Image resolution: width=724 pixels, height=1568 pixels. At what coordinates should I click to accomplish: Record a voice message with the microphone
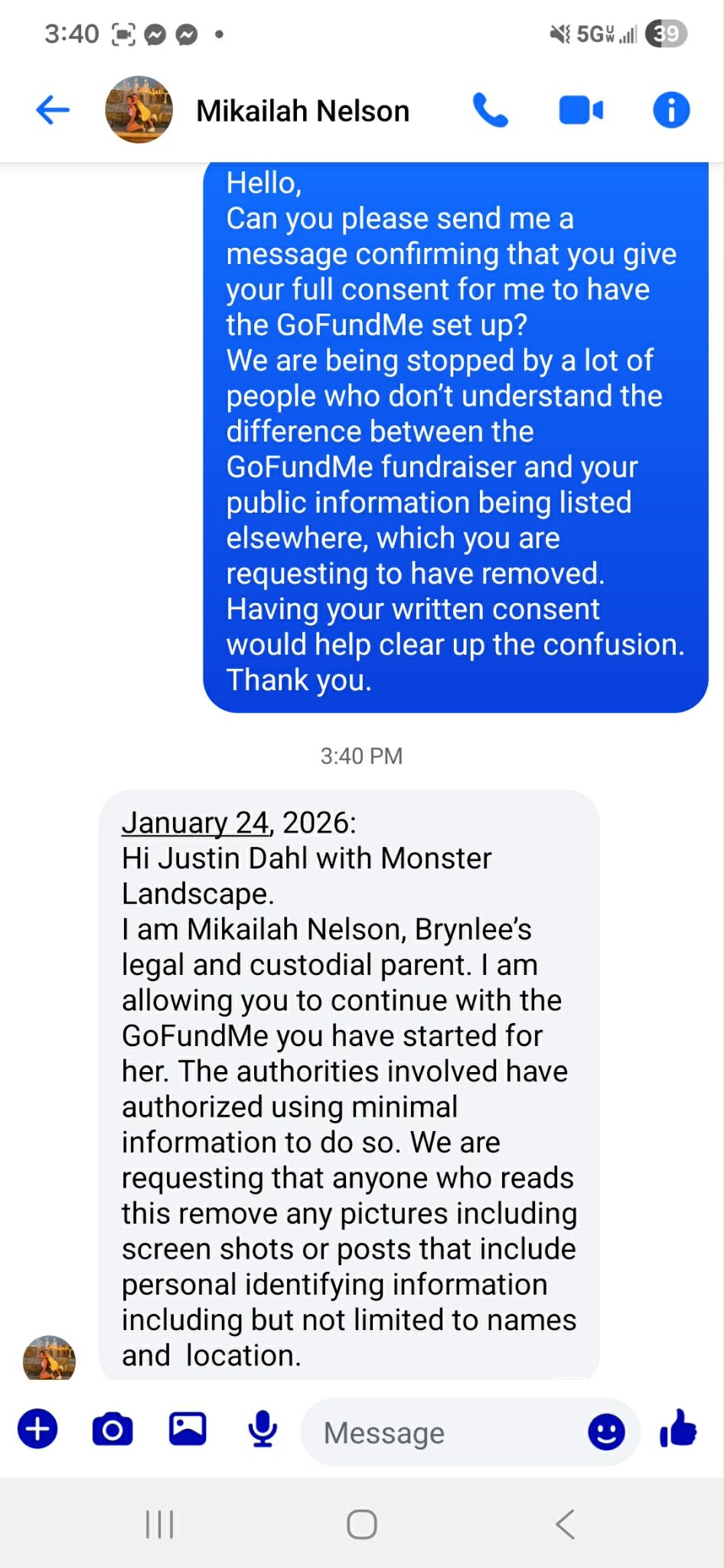[263, 1429]
